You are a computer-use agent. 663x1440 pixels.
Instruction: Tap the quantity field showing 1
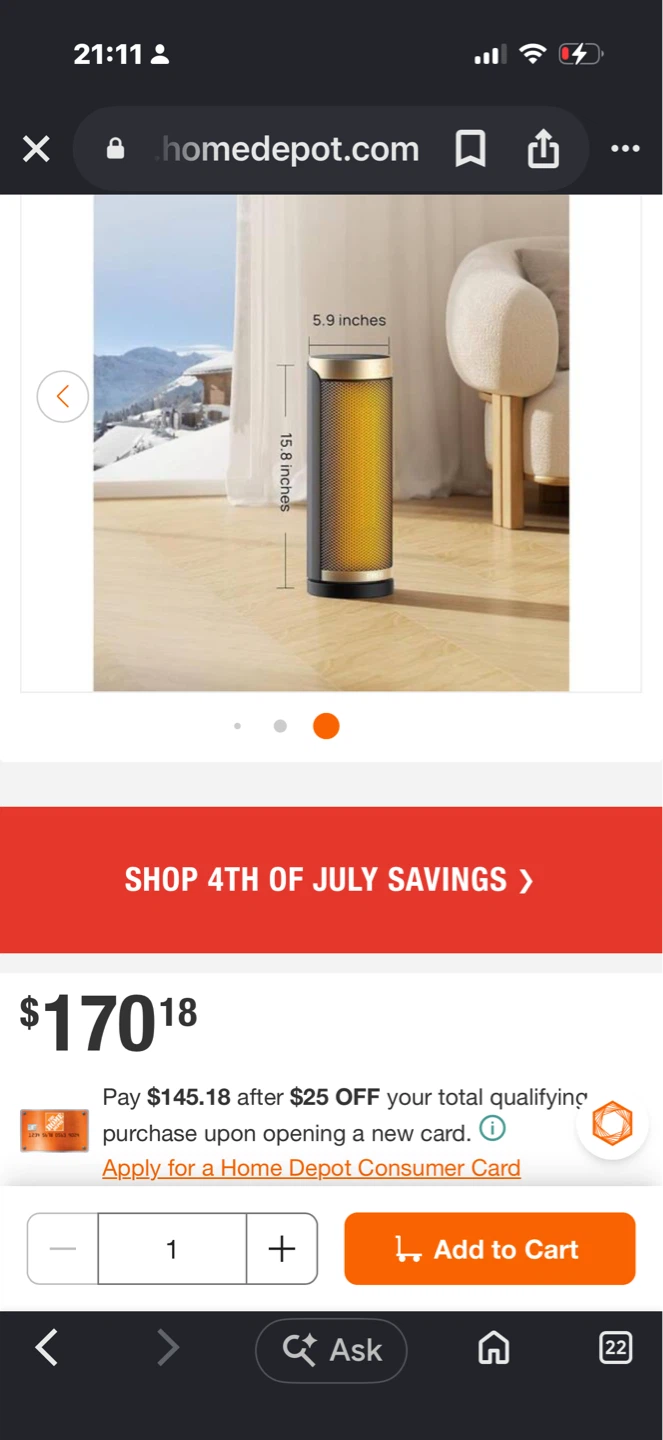point(172,1248)
